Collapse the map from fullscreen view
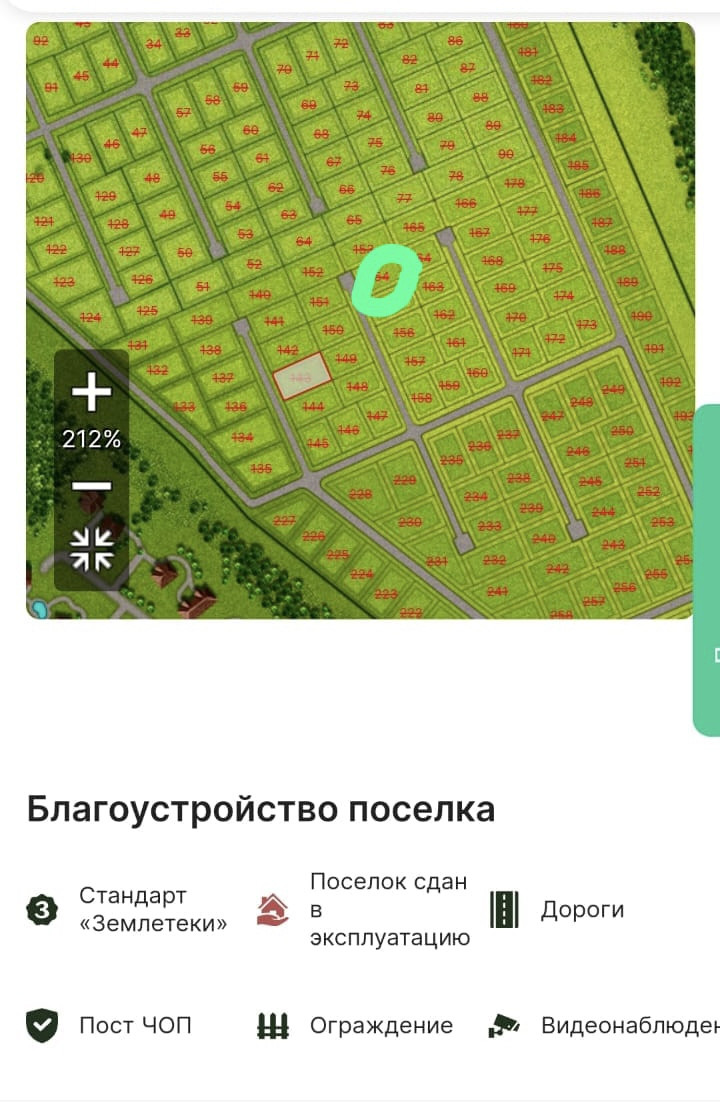 pyautogui.click(x=91, y=549)
